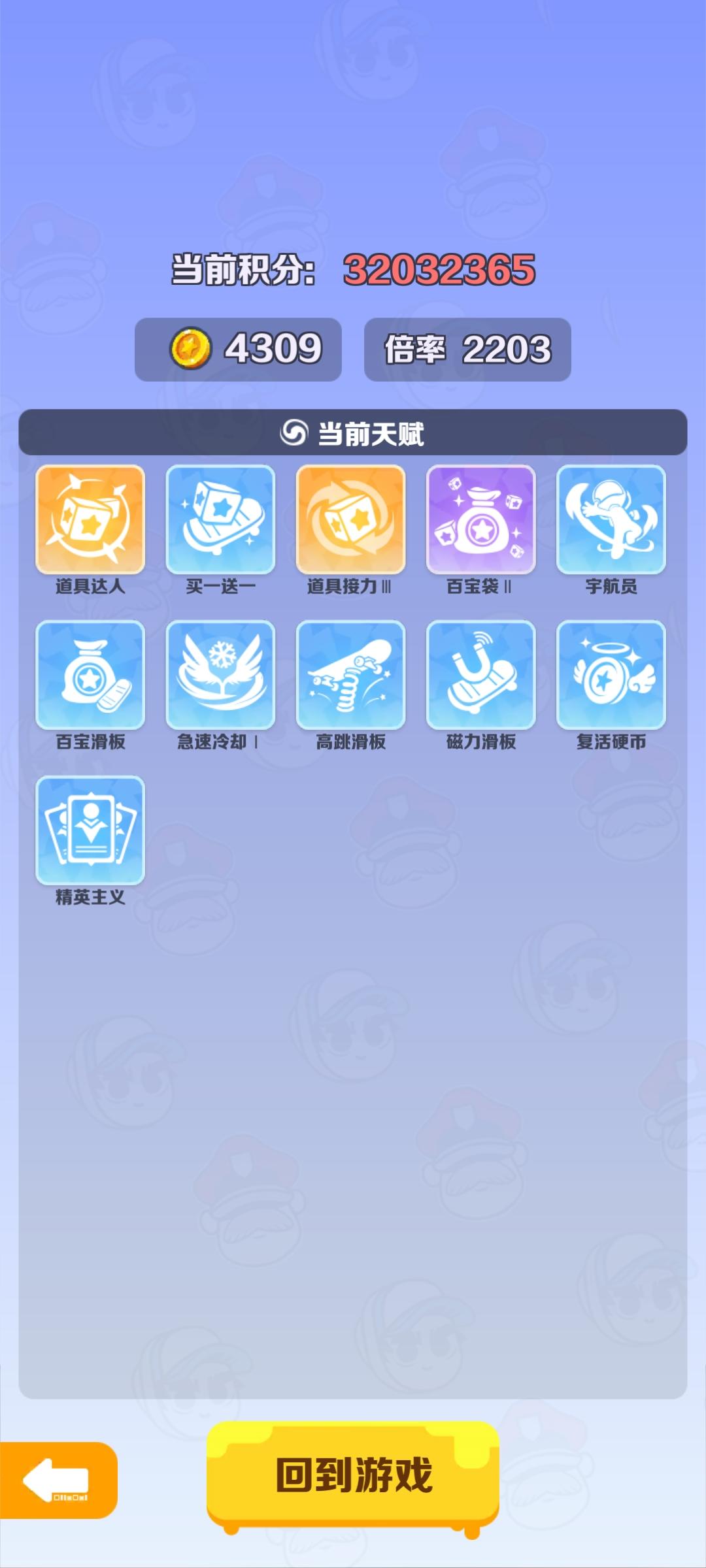Open the 急速冷却 I talent
This screenshot has width=706, height=1568.
pyautogui.click(x=220, y=678)
